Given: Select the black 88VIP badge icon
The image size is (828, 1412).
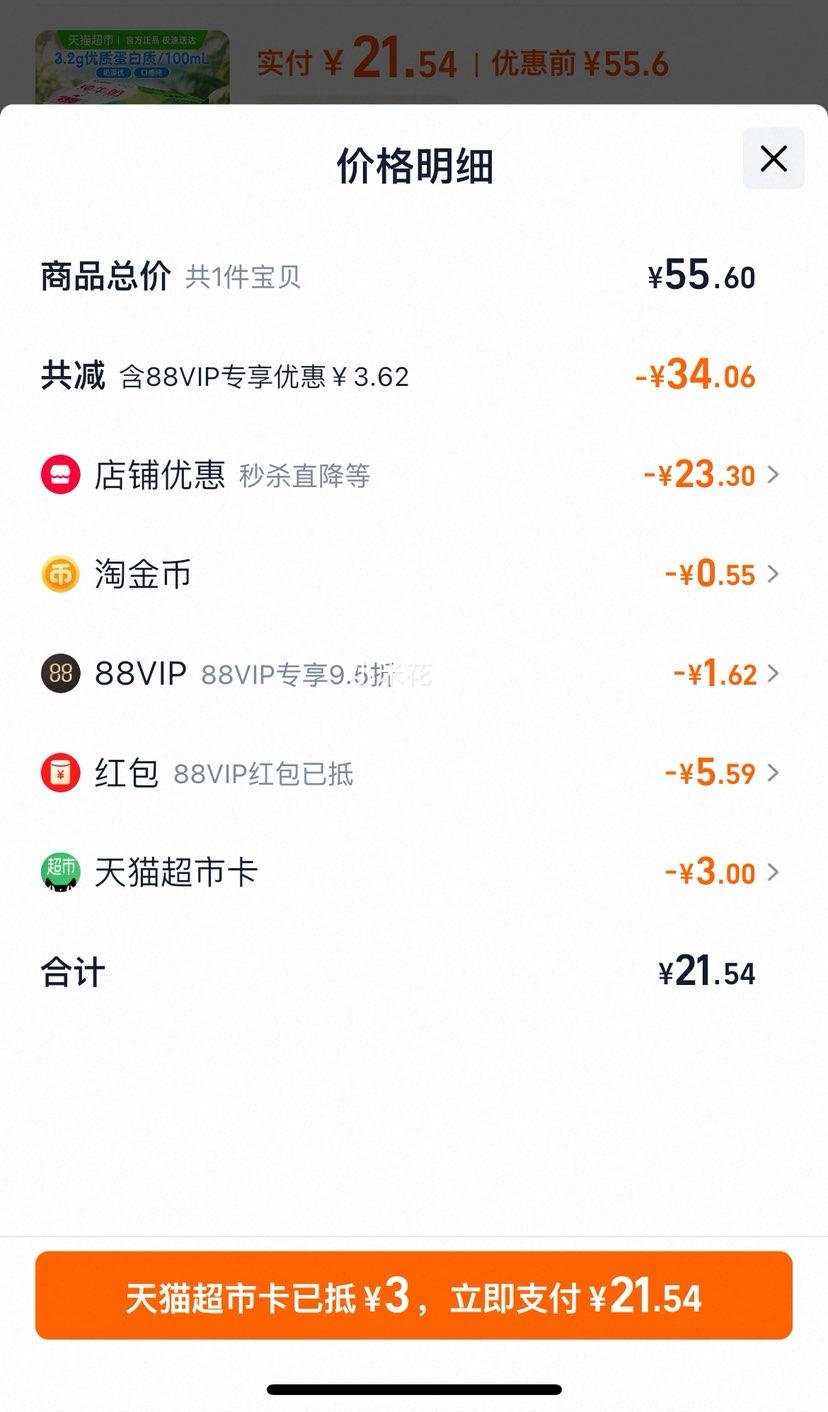Looking at the screenshot, I should (x=60, y=673).
